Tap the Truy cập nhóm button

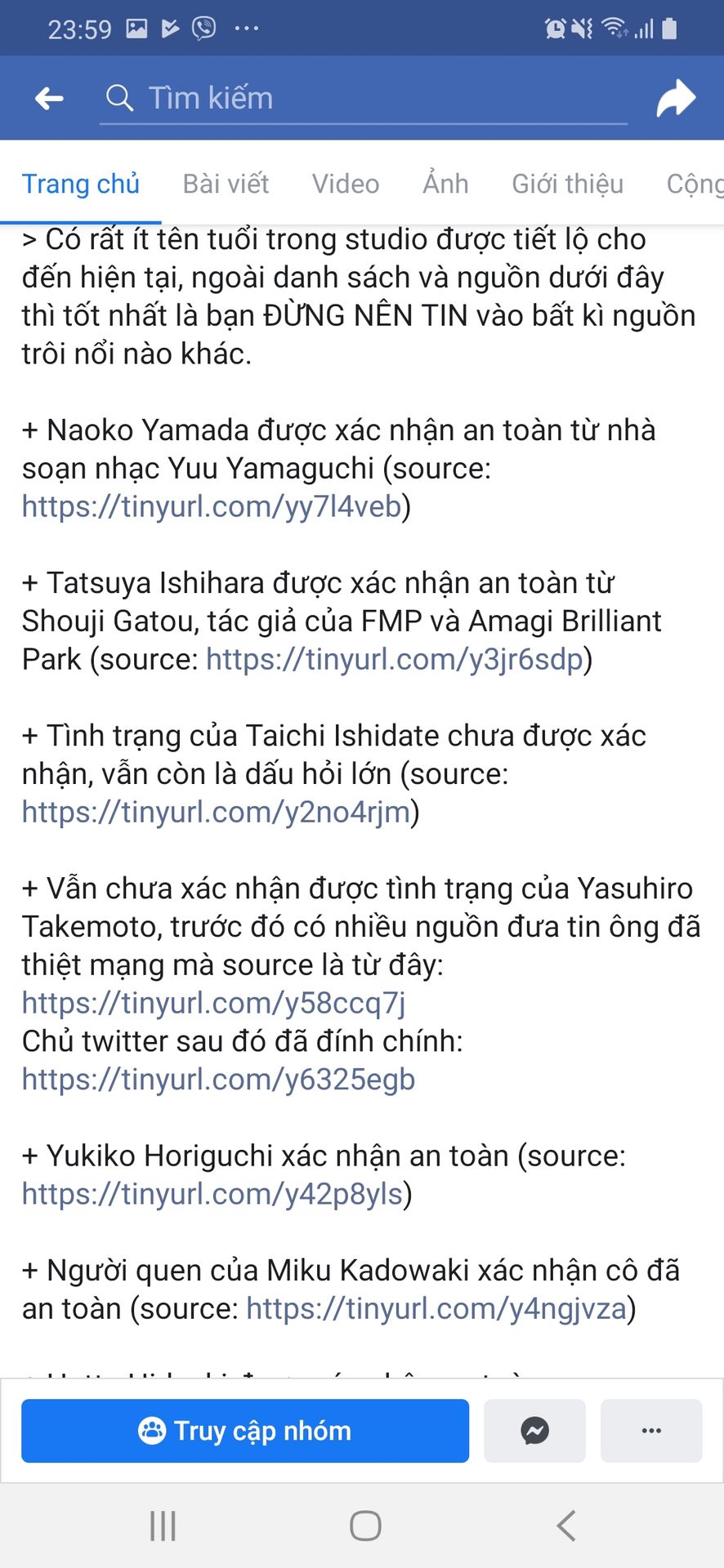click(x=245, y=1431)
